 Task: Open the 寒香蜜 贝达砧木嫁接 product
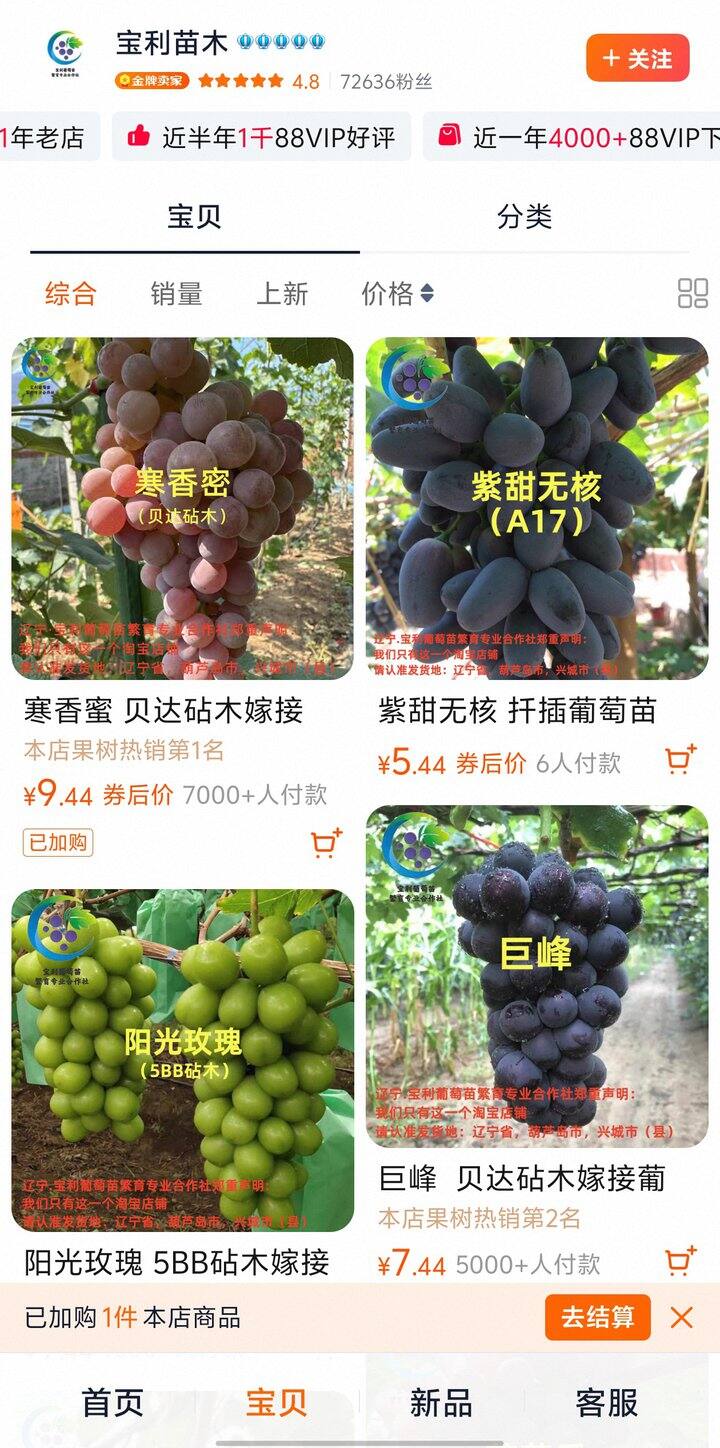(182, 510)
